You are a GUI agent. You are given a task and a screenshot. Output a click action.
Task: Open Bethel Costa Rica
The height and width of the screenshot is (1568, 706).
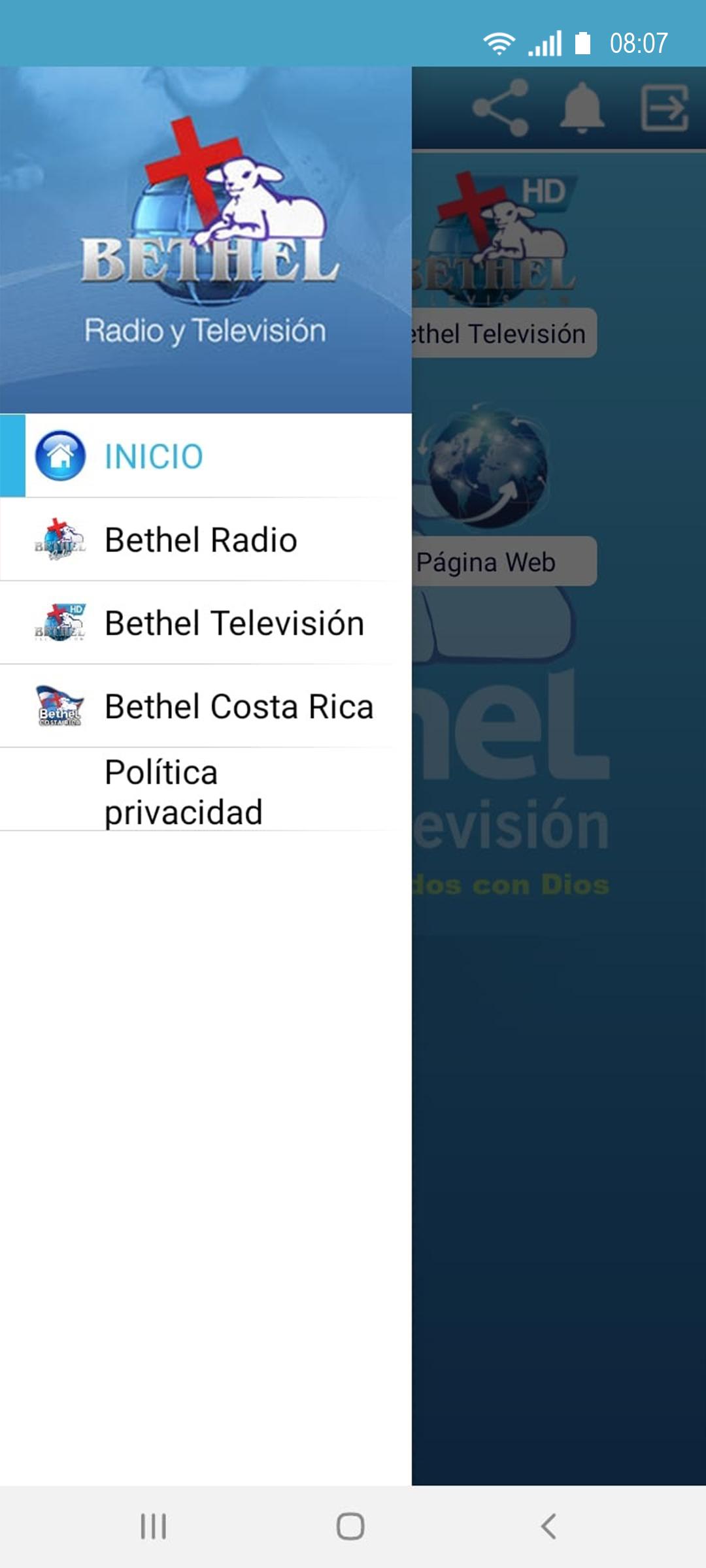pyautogui.click(x=239, y=707)
